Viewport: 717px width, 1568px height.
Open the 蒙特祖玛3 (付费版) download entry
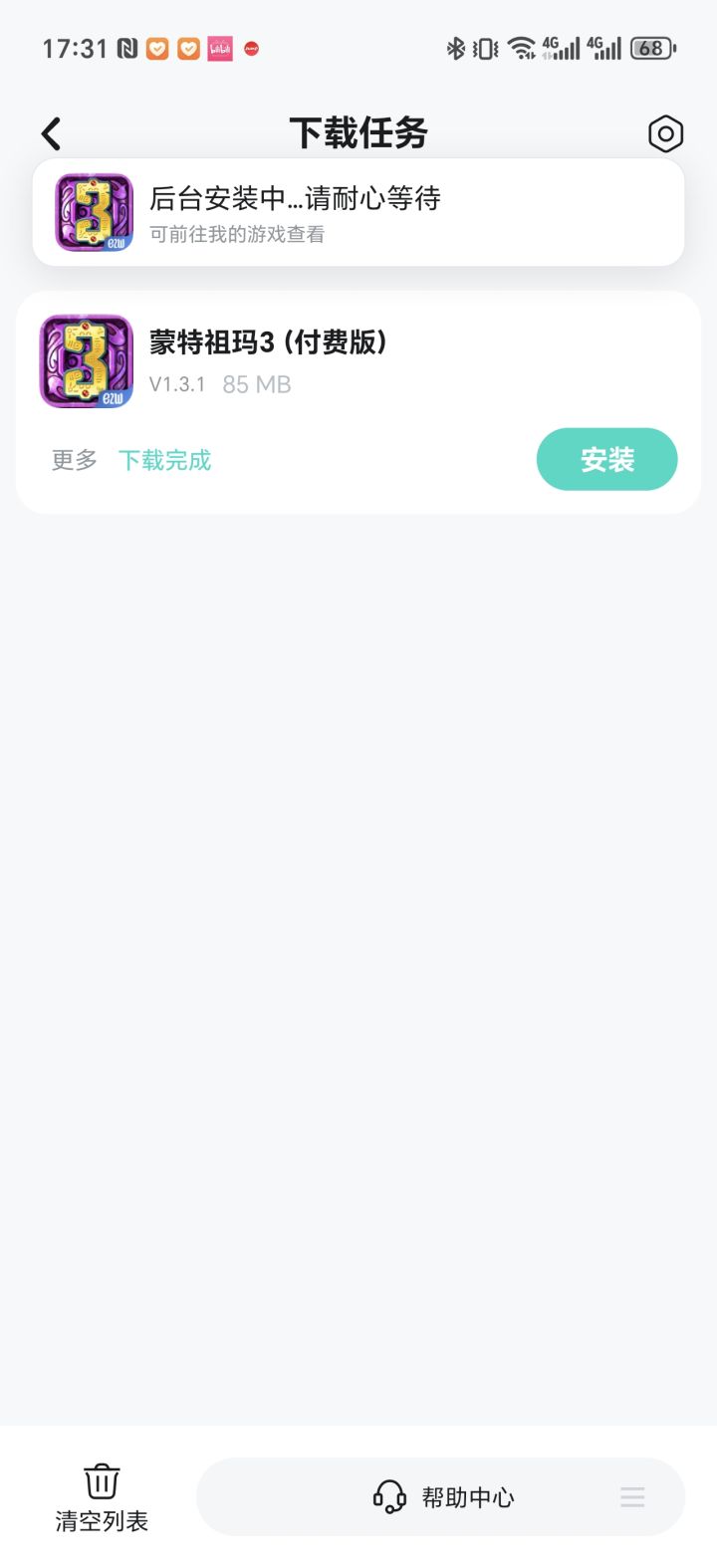(x=358, y=402)
